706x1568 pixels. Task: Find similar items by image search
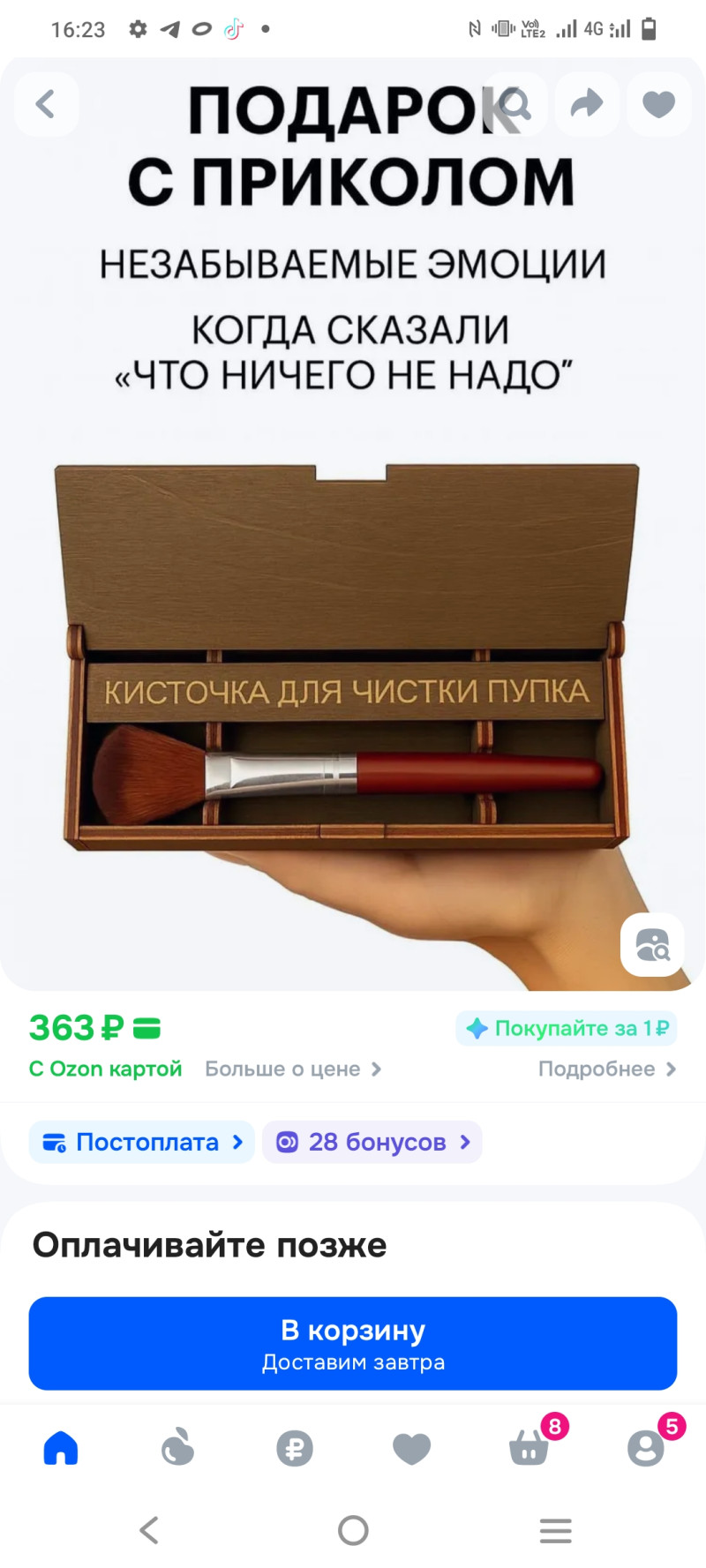click(652, 945)
